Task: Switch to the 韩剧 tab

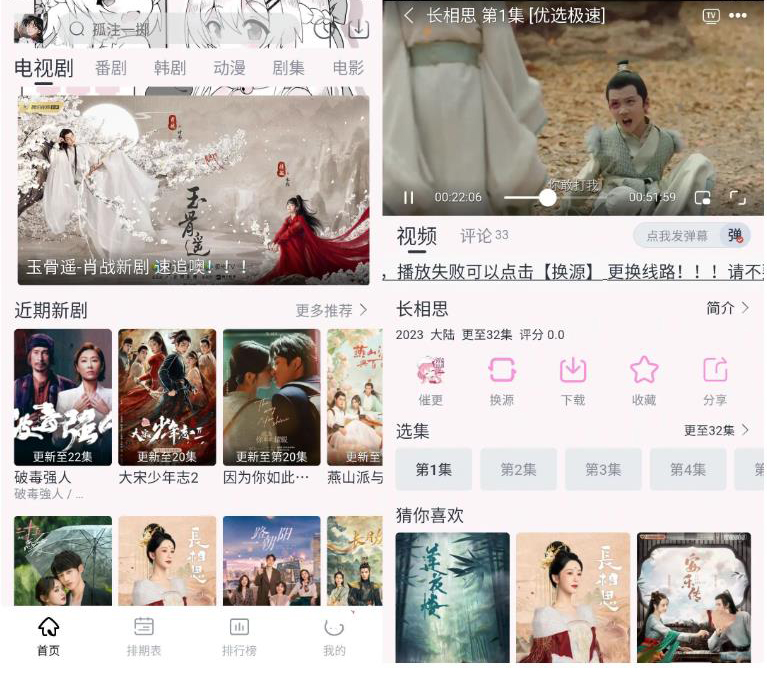Action: click(x=170, y=68)
